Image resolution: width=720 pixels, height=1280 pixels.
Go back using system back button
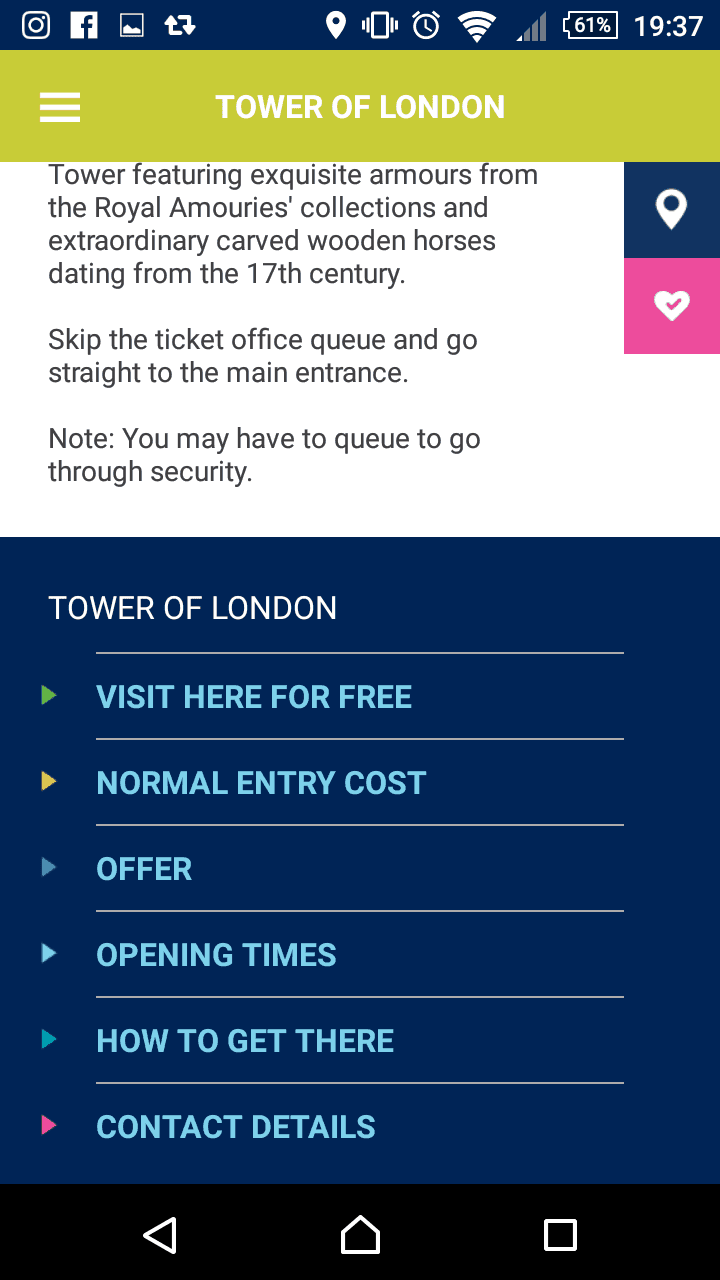coord(160,1235)
